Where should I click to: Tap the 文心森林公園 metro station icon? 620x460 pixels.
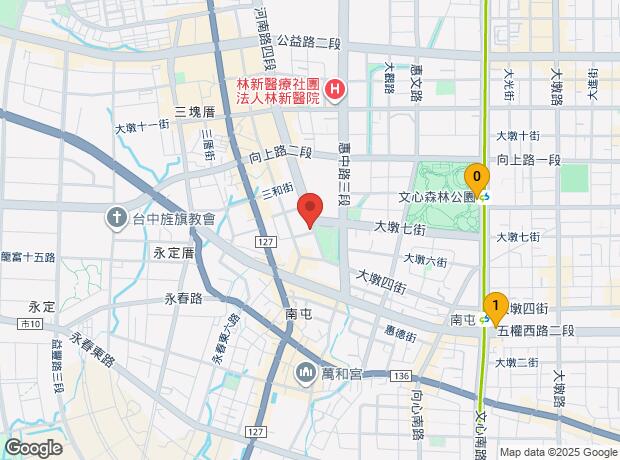click(485, 197)
